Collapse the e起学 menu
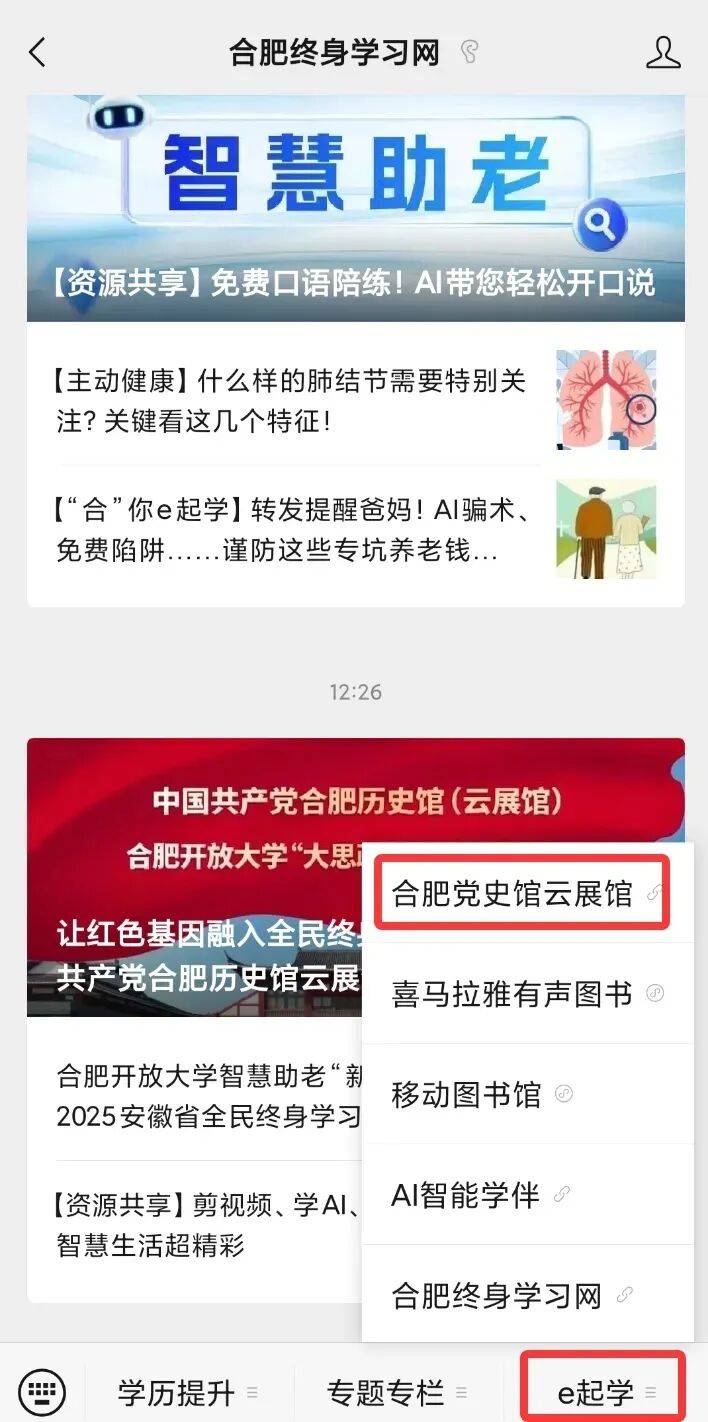Image resolution: width=708 pixels, height=1422 pixels. pos(604,1391)
